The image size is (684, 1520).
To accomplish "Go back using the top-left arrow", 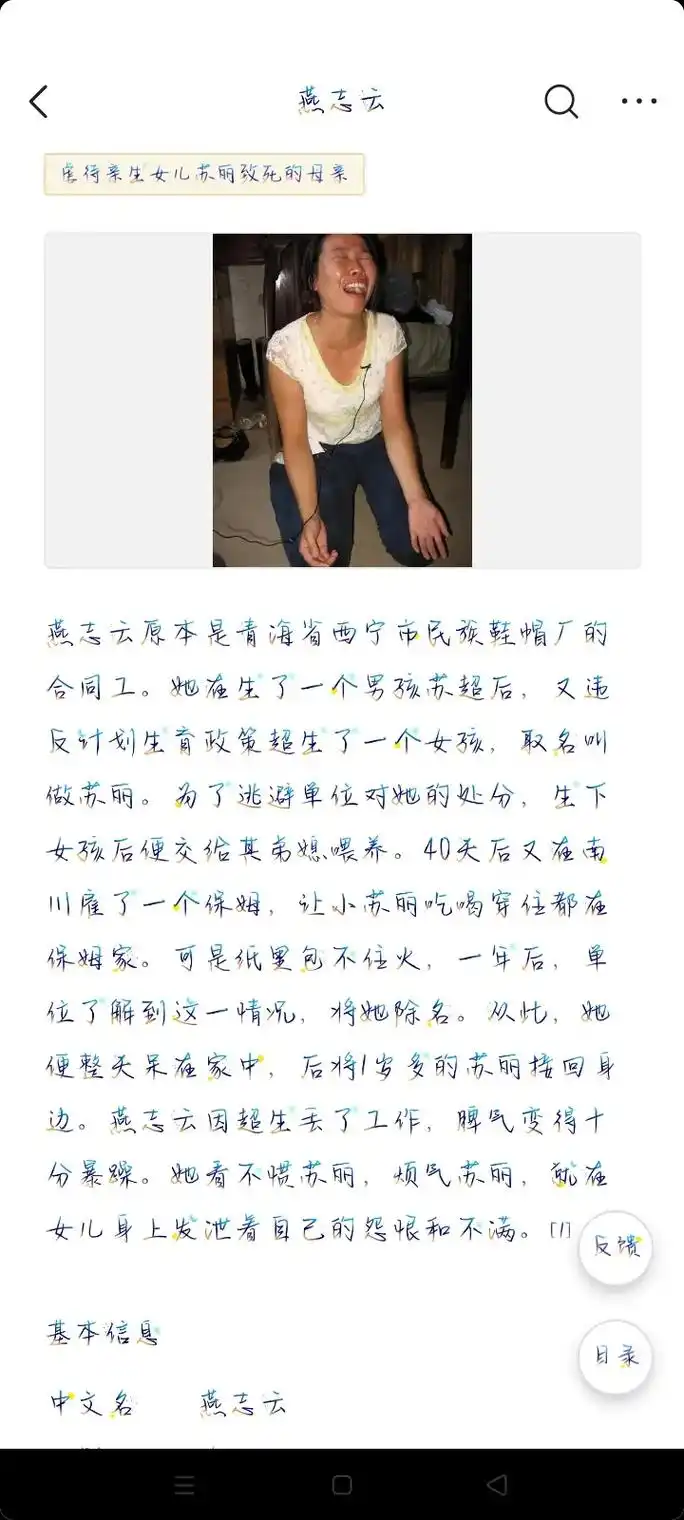I will pyautogui.click(x=39, y=102).
